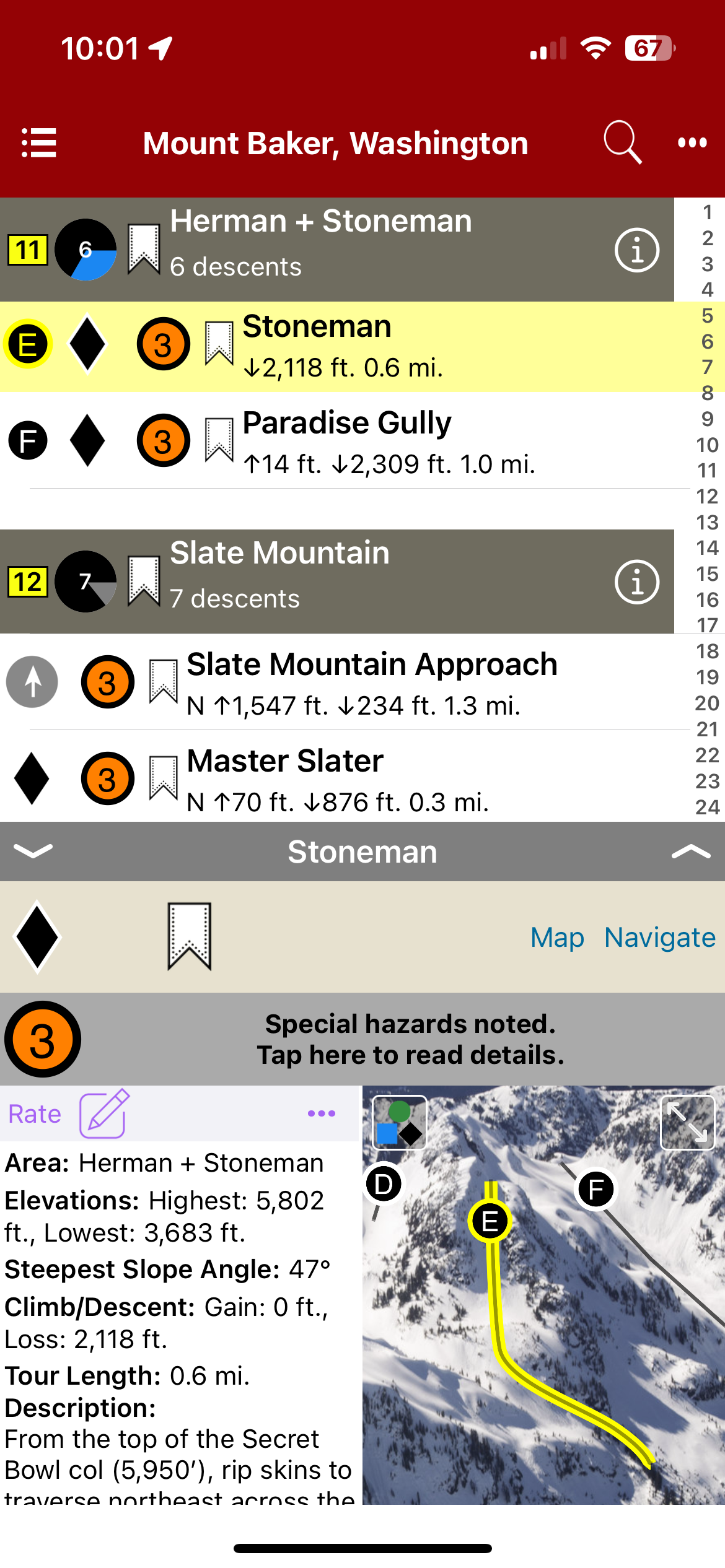The image size is (725, 1568).
Task: Expand the route photo fullscreen
Action: (688, 1123)
